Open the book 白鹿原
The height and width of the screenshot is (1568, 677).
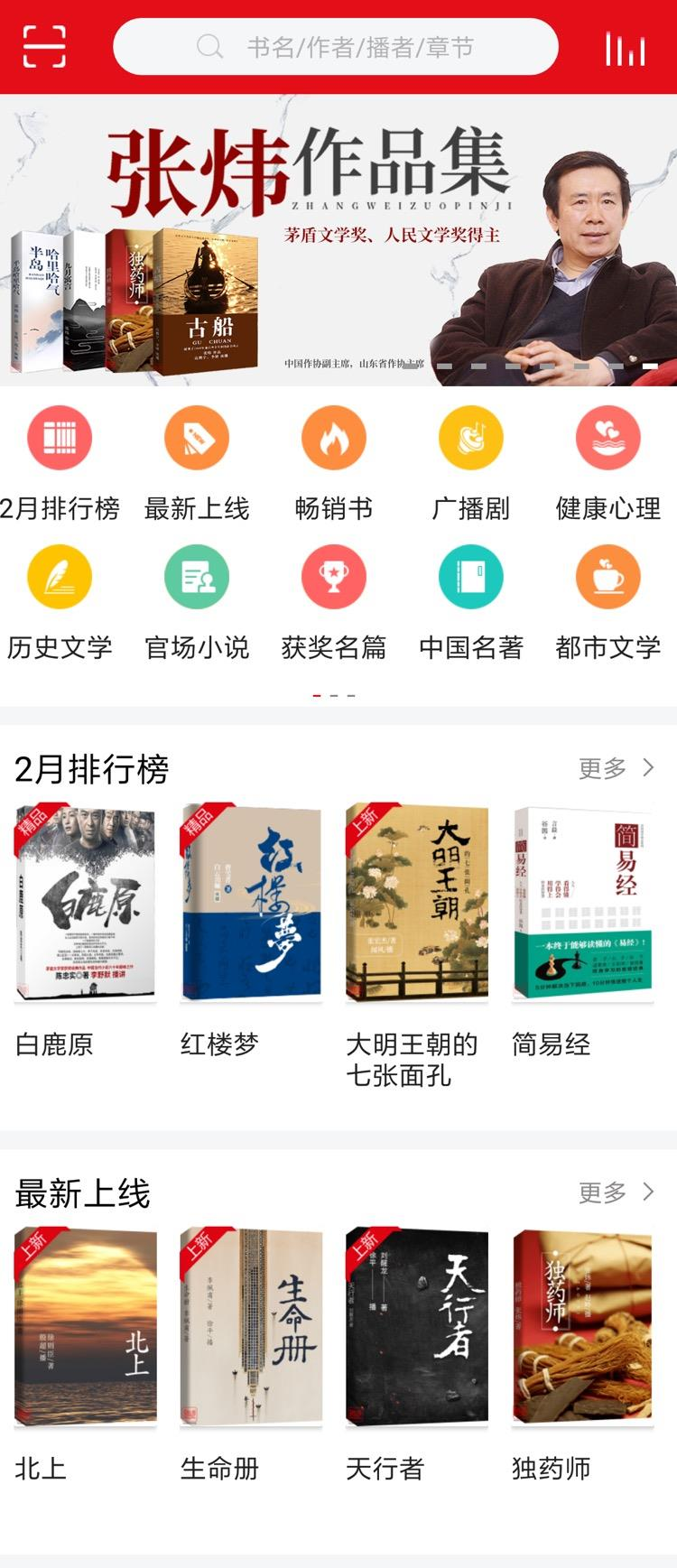(86, 903)
